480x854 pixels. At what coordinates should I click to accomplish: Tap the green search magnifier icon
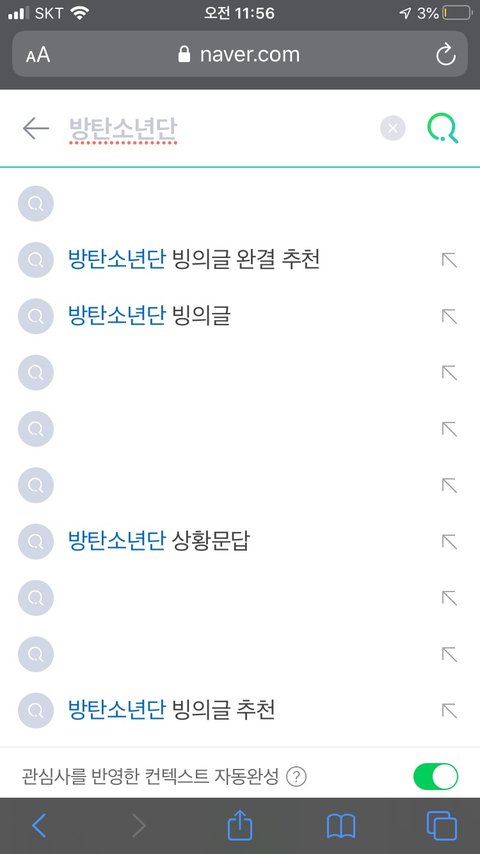tap(442, 129)
